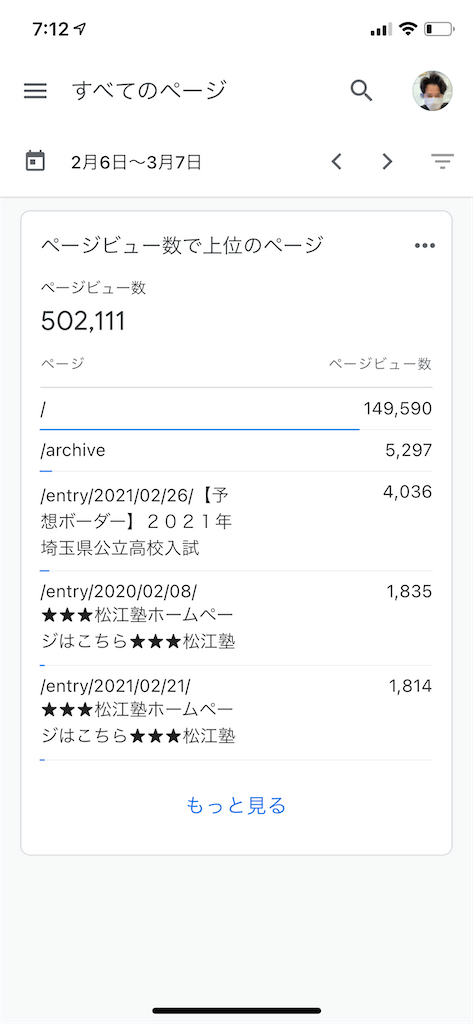This screenshot has height=1024, width=473.
Task: Open the filter options icon
Action: 442,161
